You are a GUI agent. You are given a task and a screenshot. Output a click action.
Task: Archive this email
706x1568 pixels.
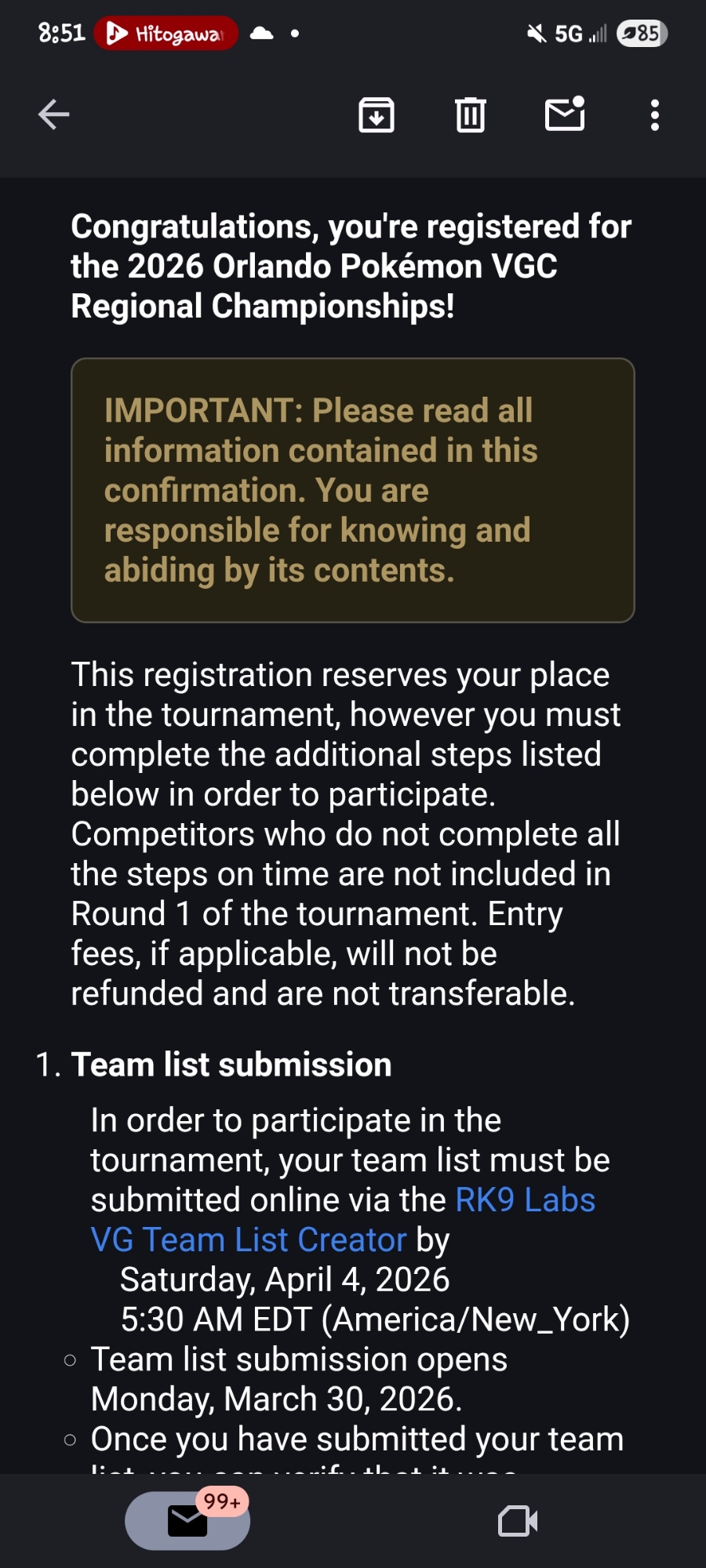point(377,115)
